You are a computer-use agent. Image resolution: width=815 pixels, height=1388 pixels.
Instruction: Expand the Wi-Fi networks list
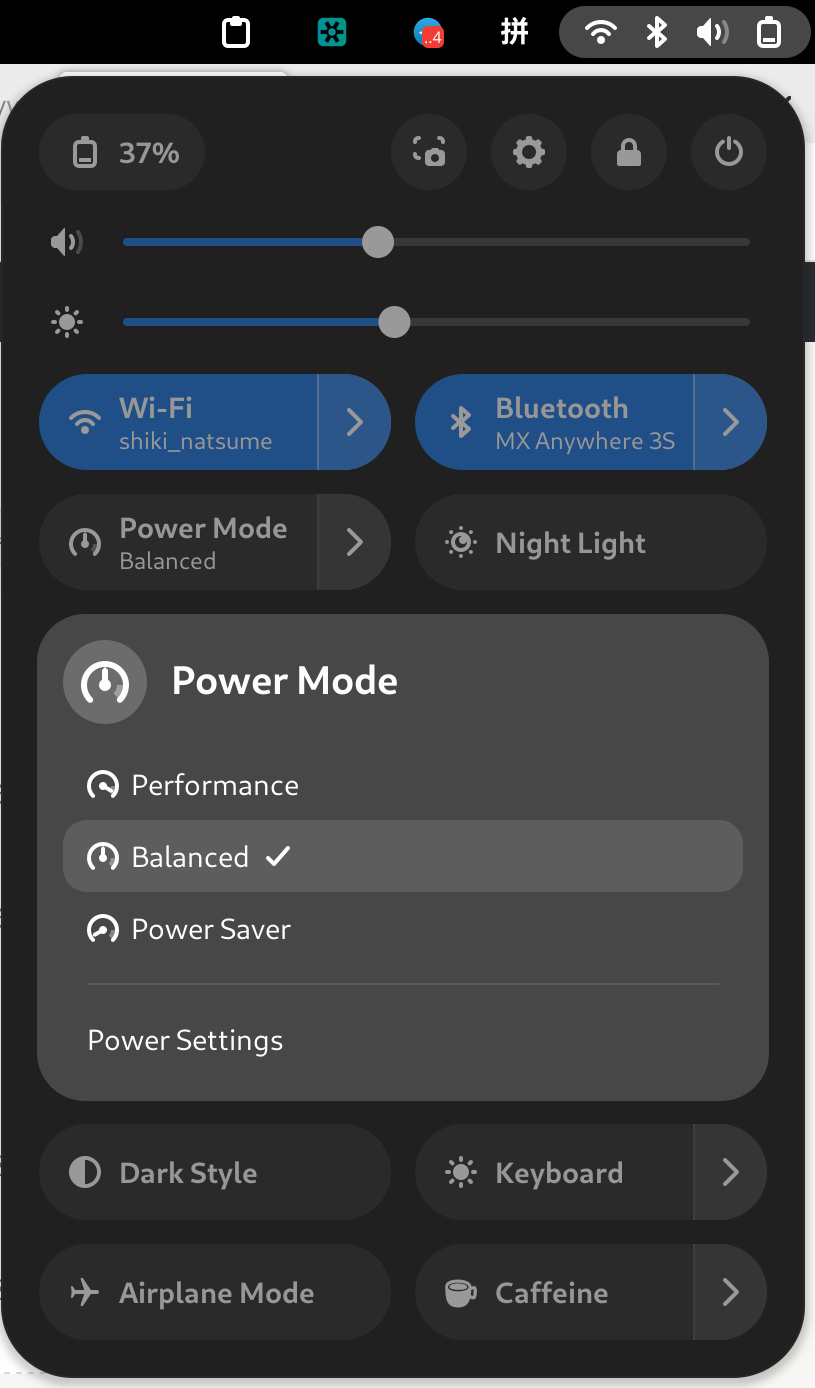pos(355,422)
